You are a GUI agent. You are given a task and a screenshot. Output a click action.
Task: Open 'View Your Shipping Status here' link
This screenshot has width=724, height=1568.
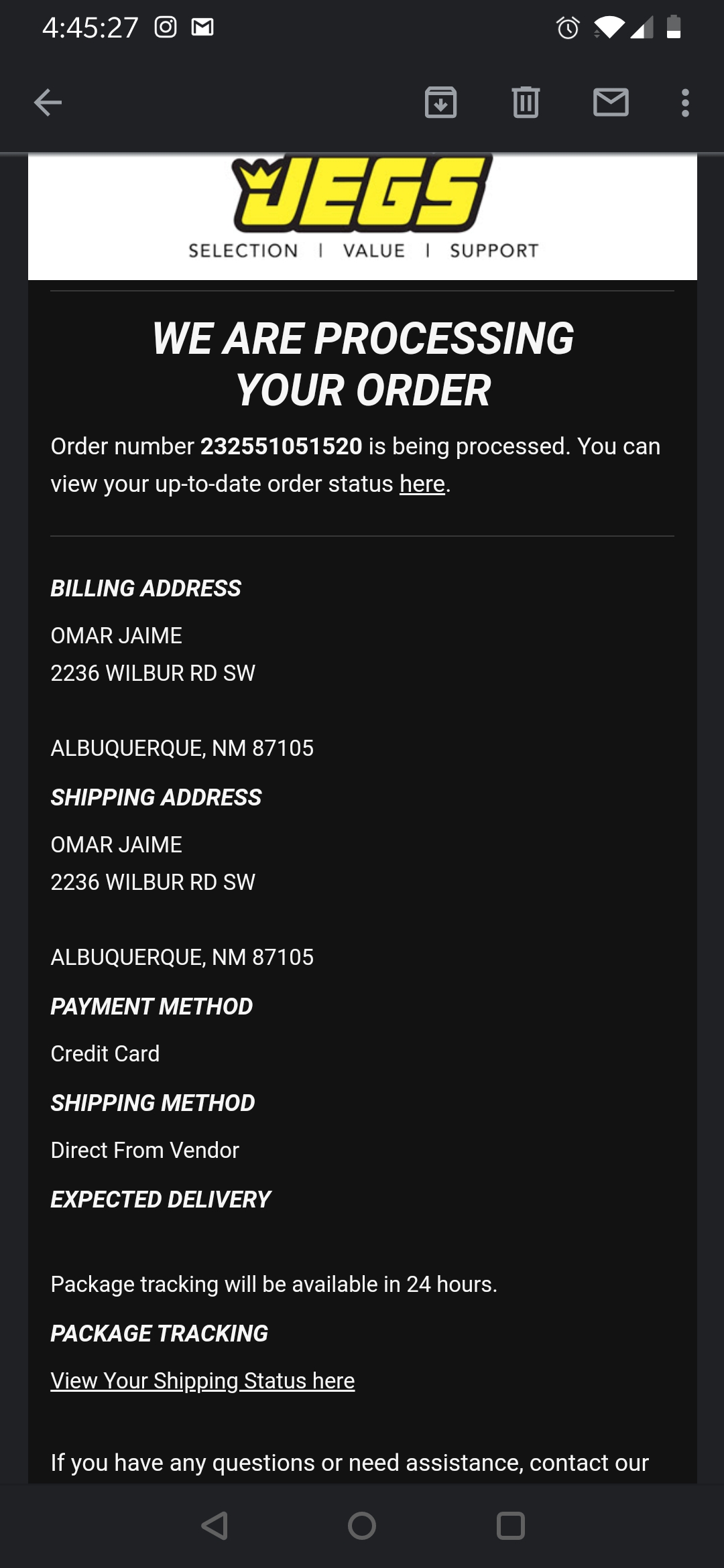coord(202,1380)
